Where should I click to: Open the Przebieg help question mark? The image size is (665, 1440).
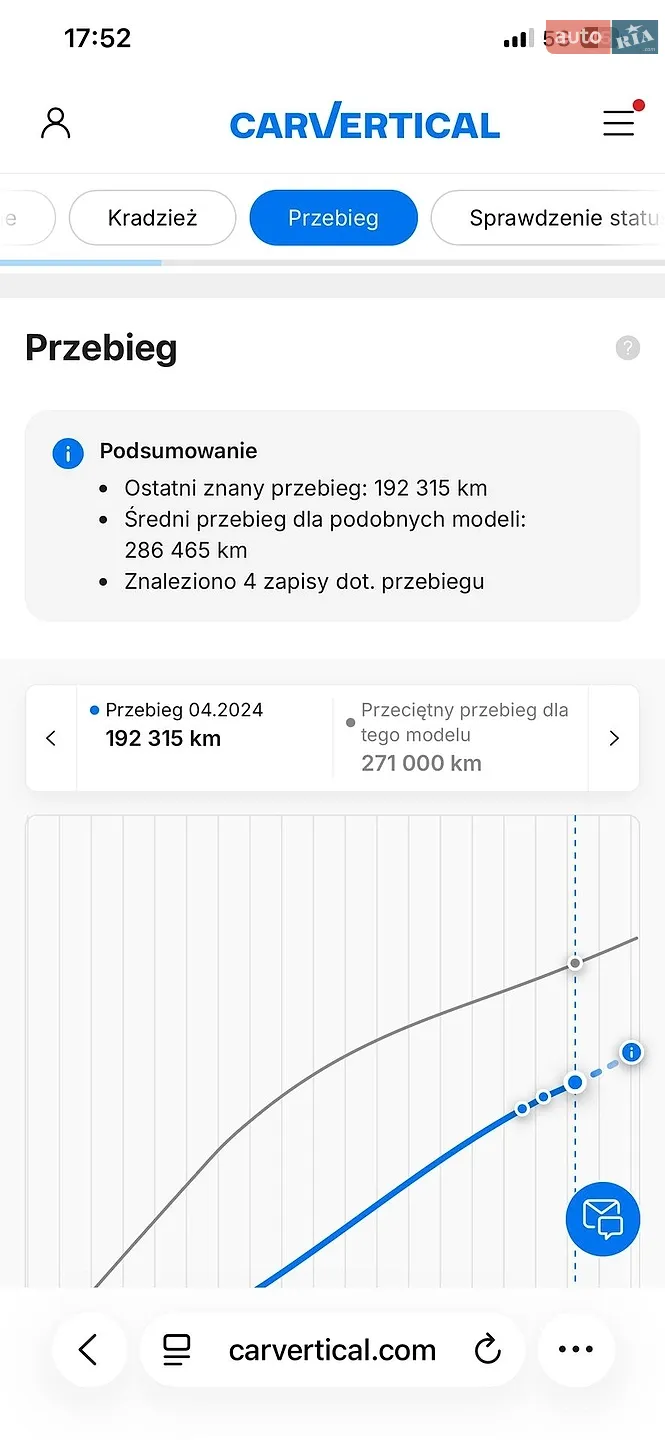point(628,348)
